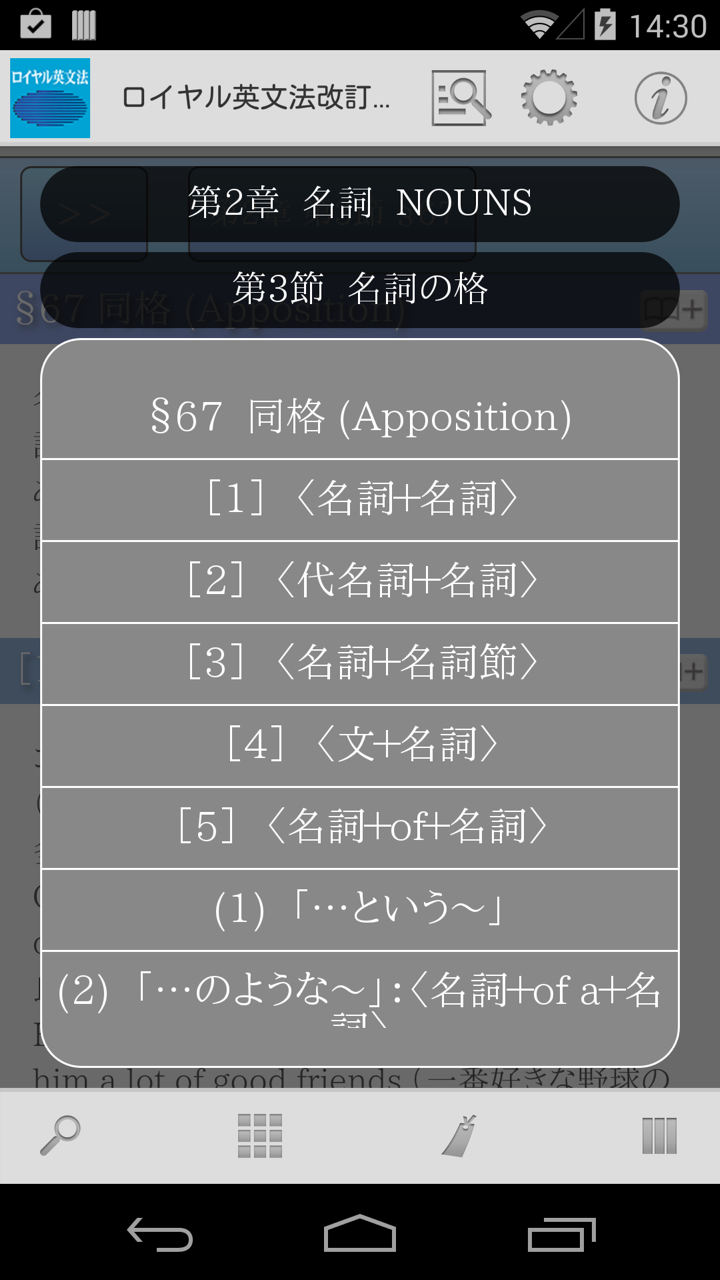Select section 第3節 名詞の格
Image resolution: width=720 pixels, height=1280 pixels.
click(360, 289)
